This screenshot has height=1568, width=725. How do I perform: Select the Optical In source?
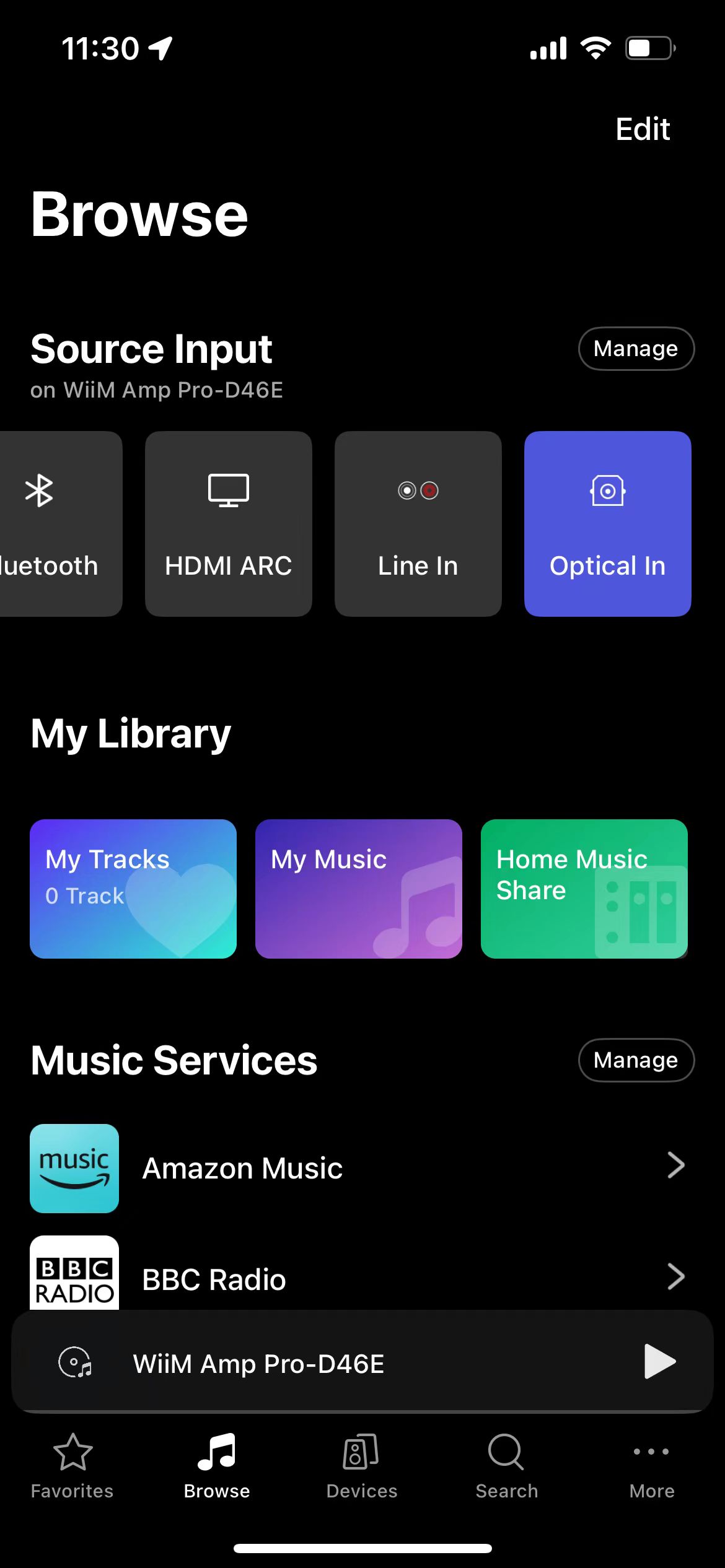607,523
